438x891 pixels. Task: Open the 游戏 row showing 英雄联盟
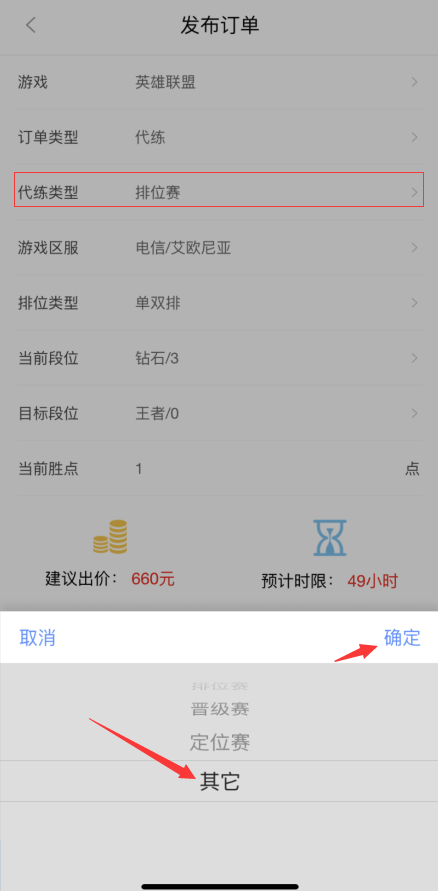pos(219,82)
